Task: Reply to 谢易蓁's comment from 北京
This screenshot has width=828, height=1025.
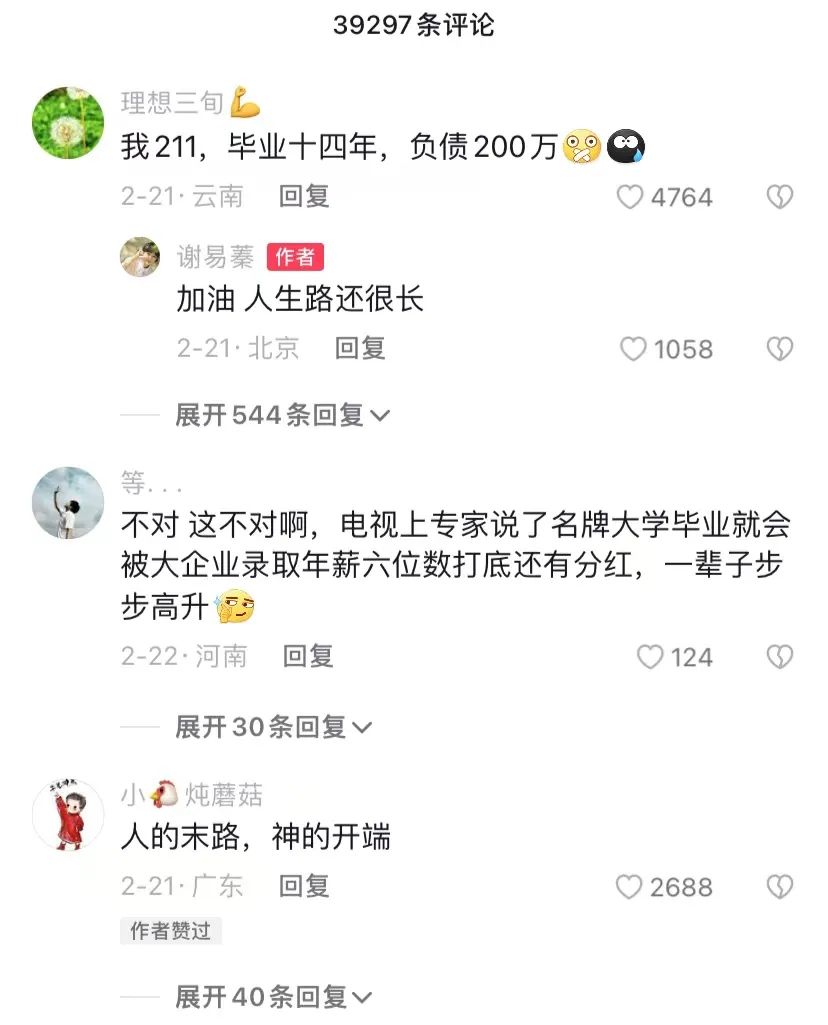Action: point(360,348)
